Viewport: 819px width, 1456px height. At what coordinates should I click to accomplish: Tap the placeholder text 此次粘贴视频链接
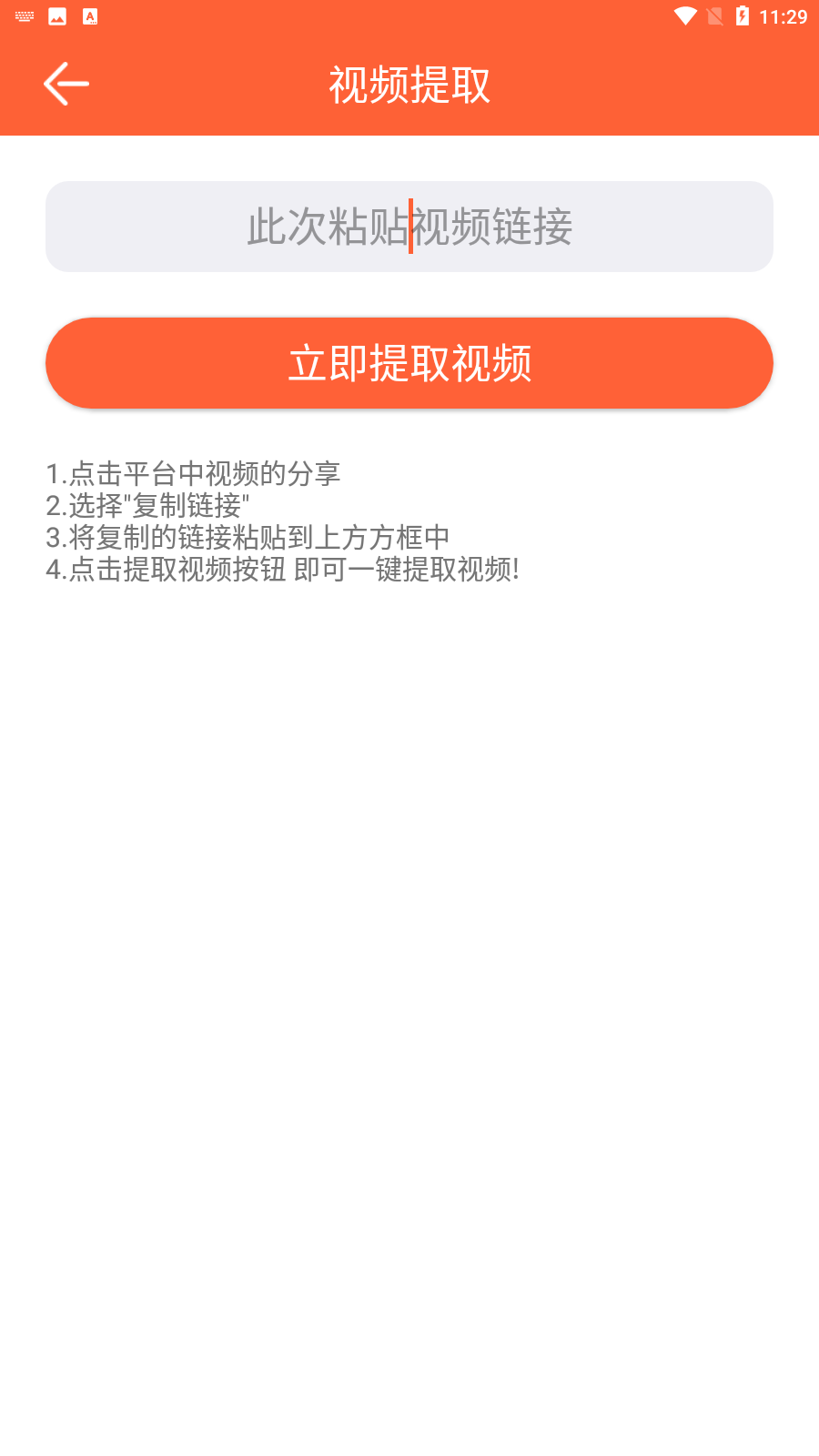[x=409, y=227]
